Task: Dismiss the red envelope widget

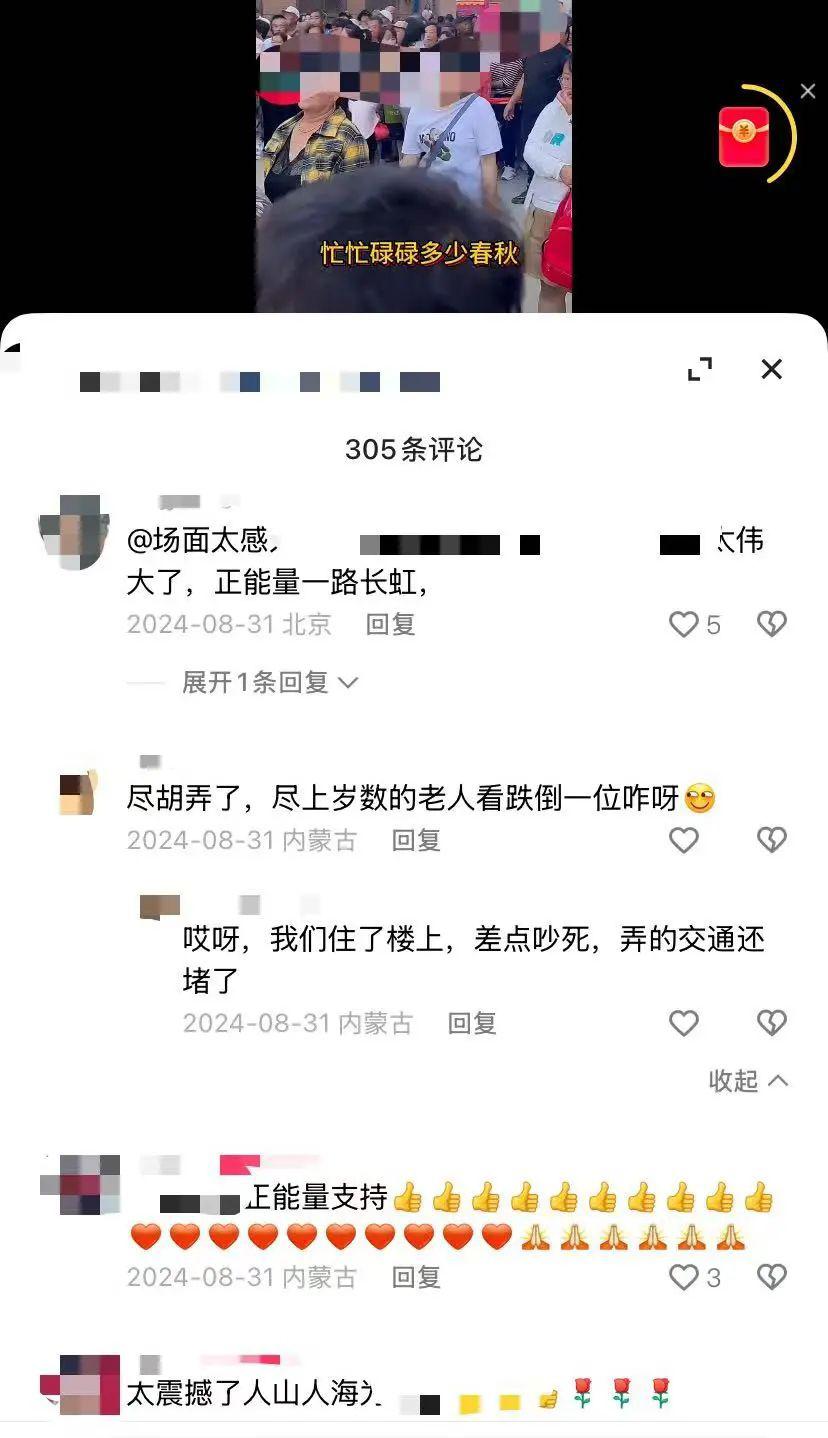Action: click(x=807, y=92)
